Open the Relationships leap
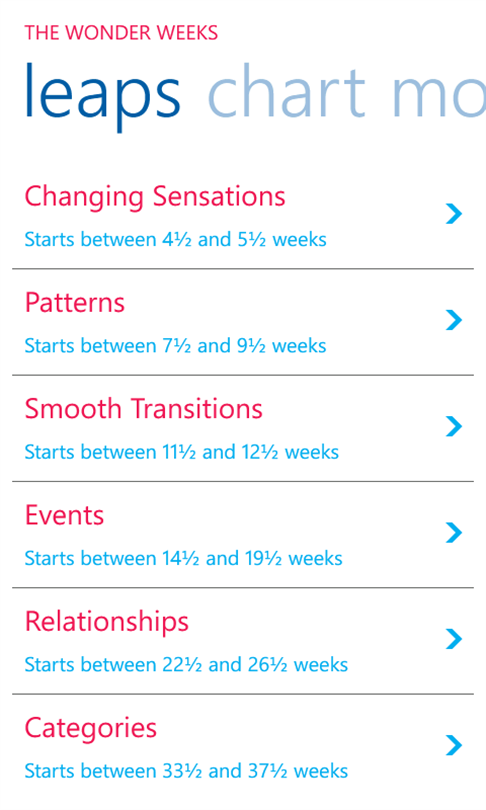This screenshot has width=486, height=810. point(243,642)
